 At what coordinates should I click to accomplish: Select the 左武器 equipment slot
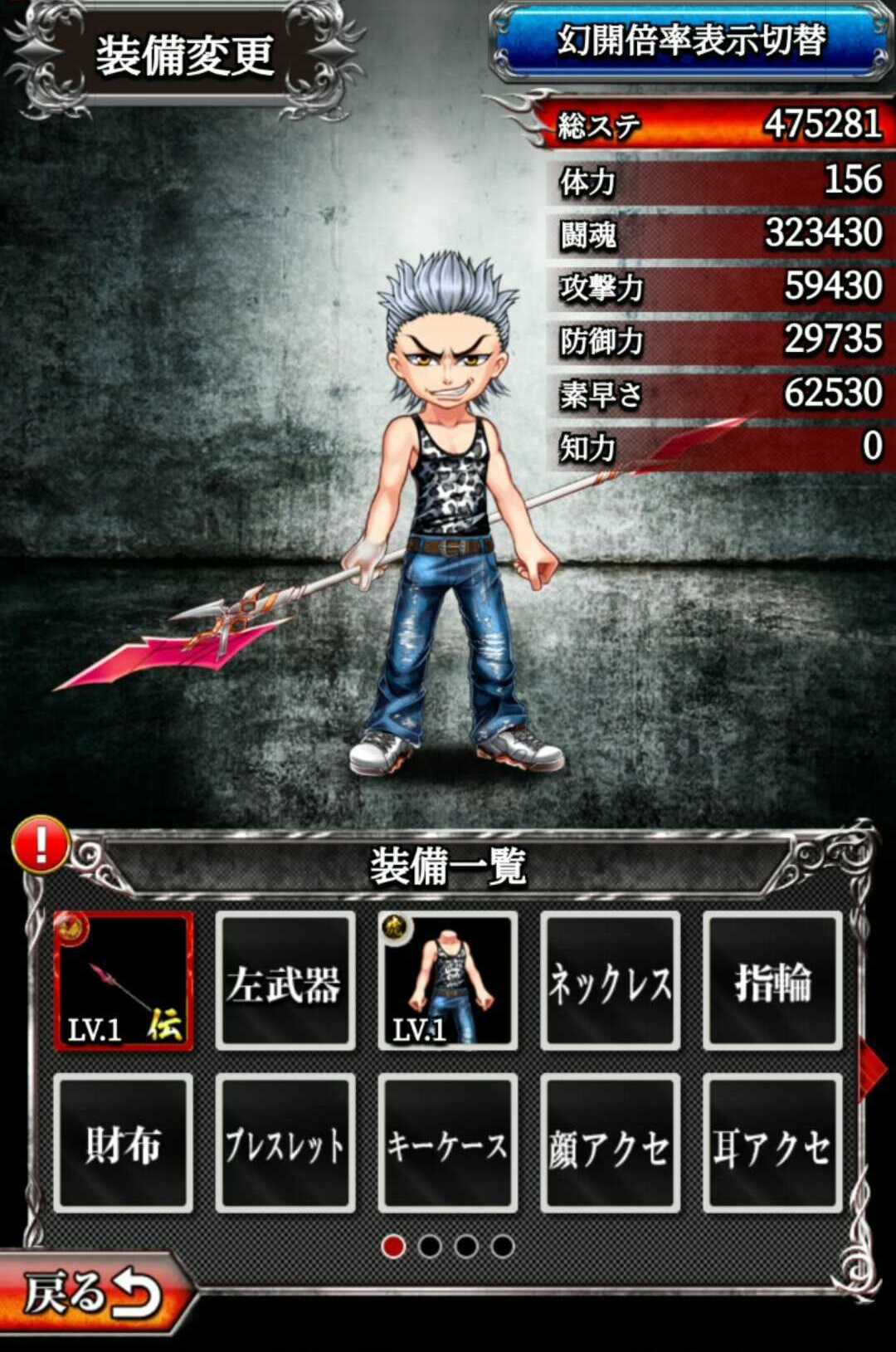point(285,981)
